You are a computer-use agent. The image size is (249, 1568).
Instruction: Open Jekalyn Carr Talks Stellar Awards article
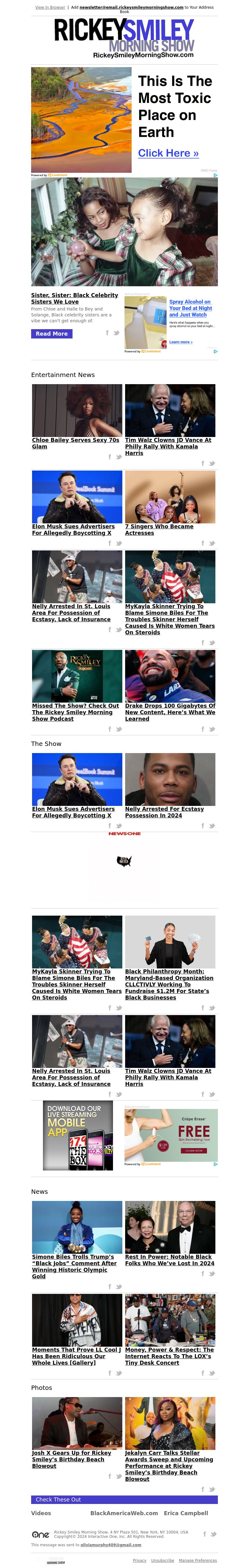point(169,1465)
